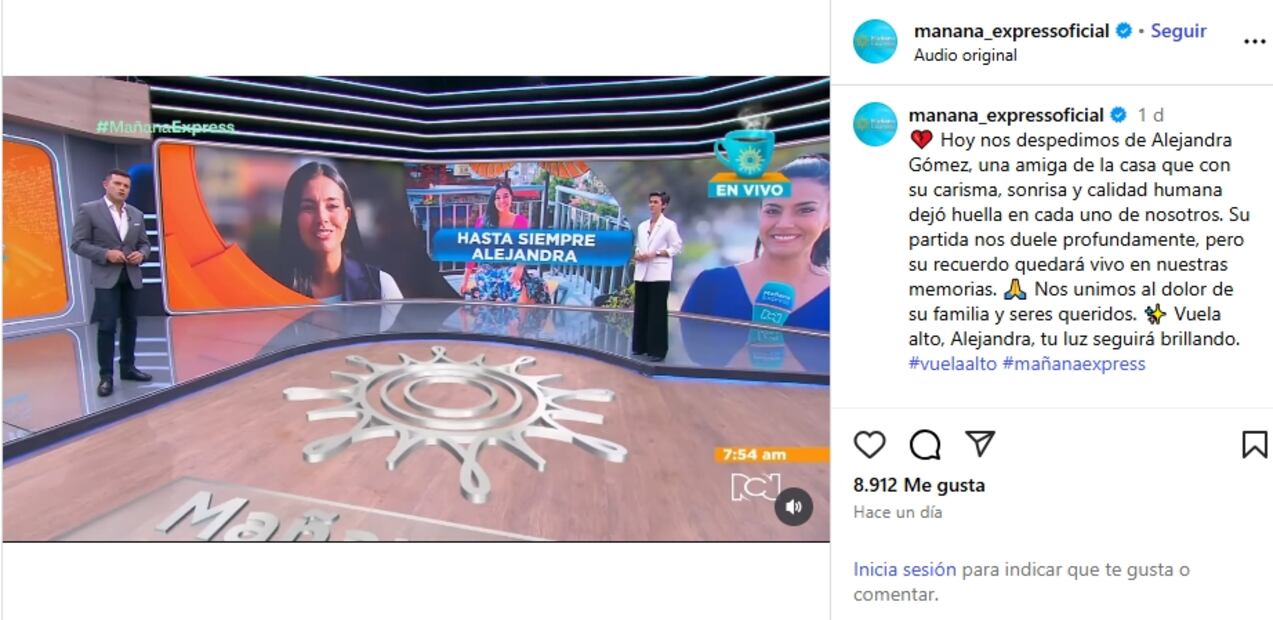
Task: Like this post with the heart icon
Action: (870, 444)
